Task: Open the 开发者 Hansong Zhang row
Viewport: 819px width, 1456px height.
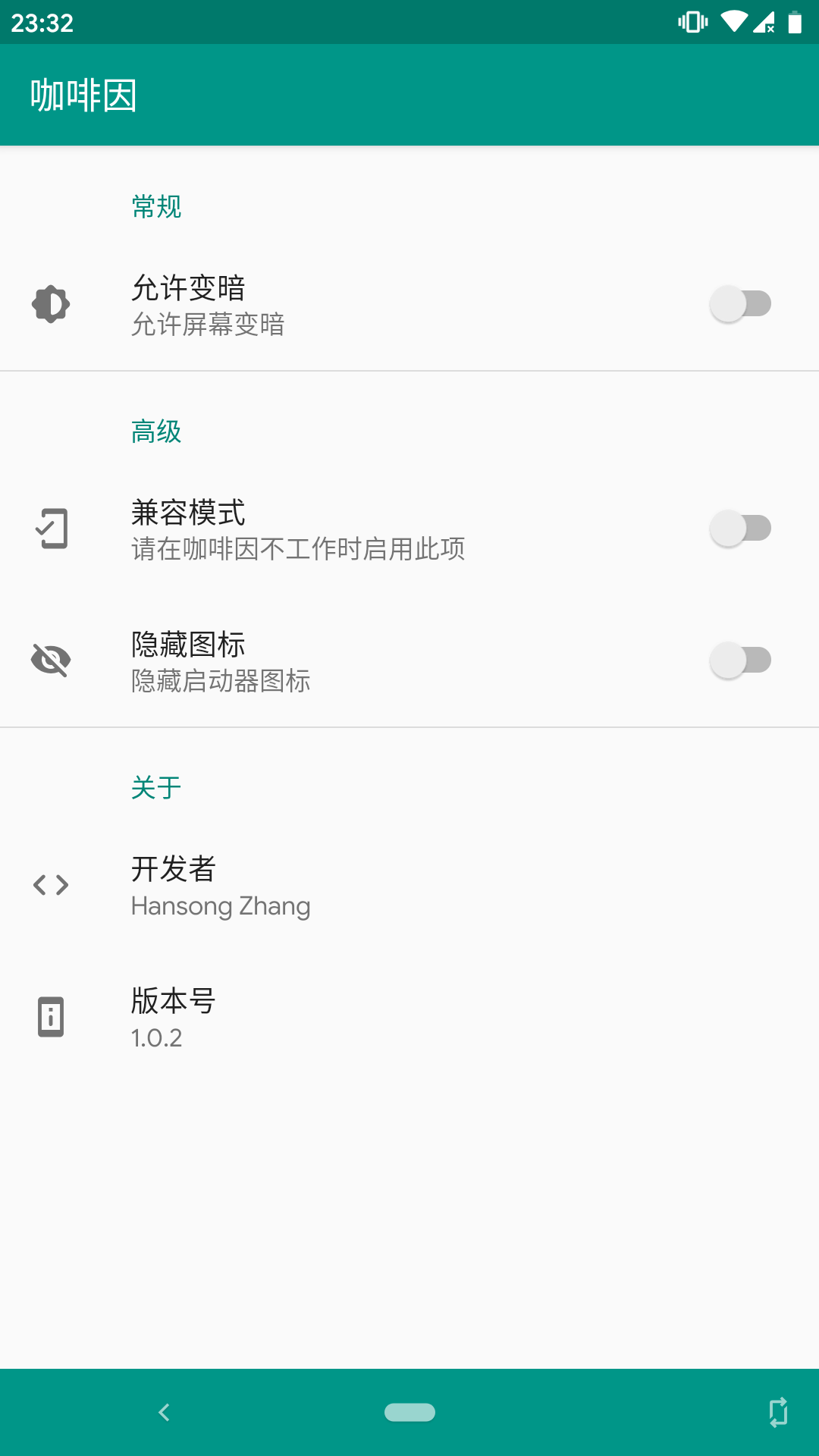Action: click(409, 886)
